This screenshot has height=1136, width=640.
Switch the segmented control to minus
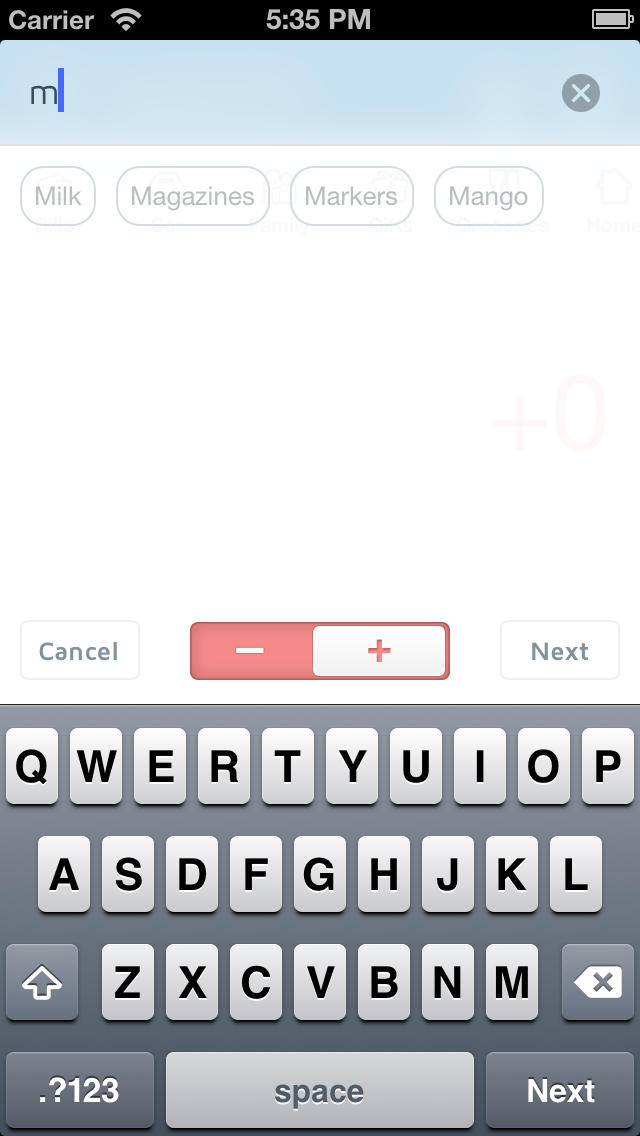pyautogui.click(x=251, y=651)
